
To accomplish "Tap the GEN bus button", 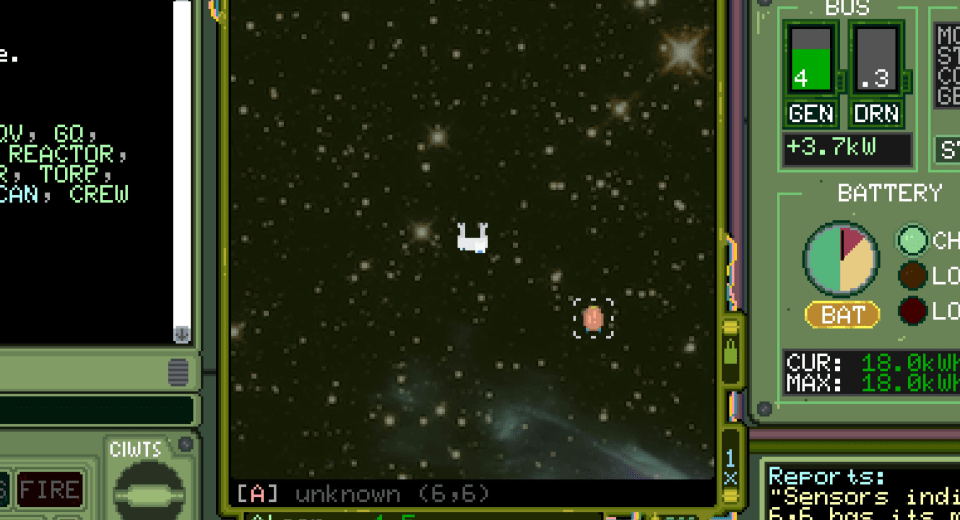I will tap(811, 113).
